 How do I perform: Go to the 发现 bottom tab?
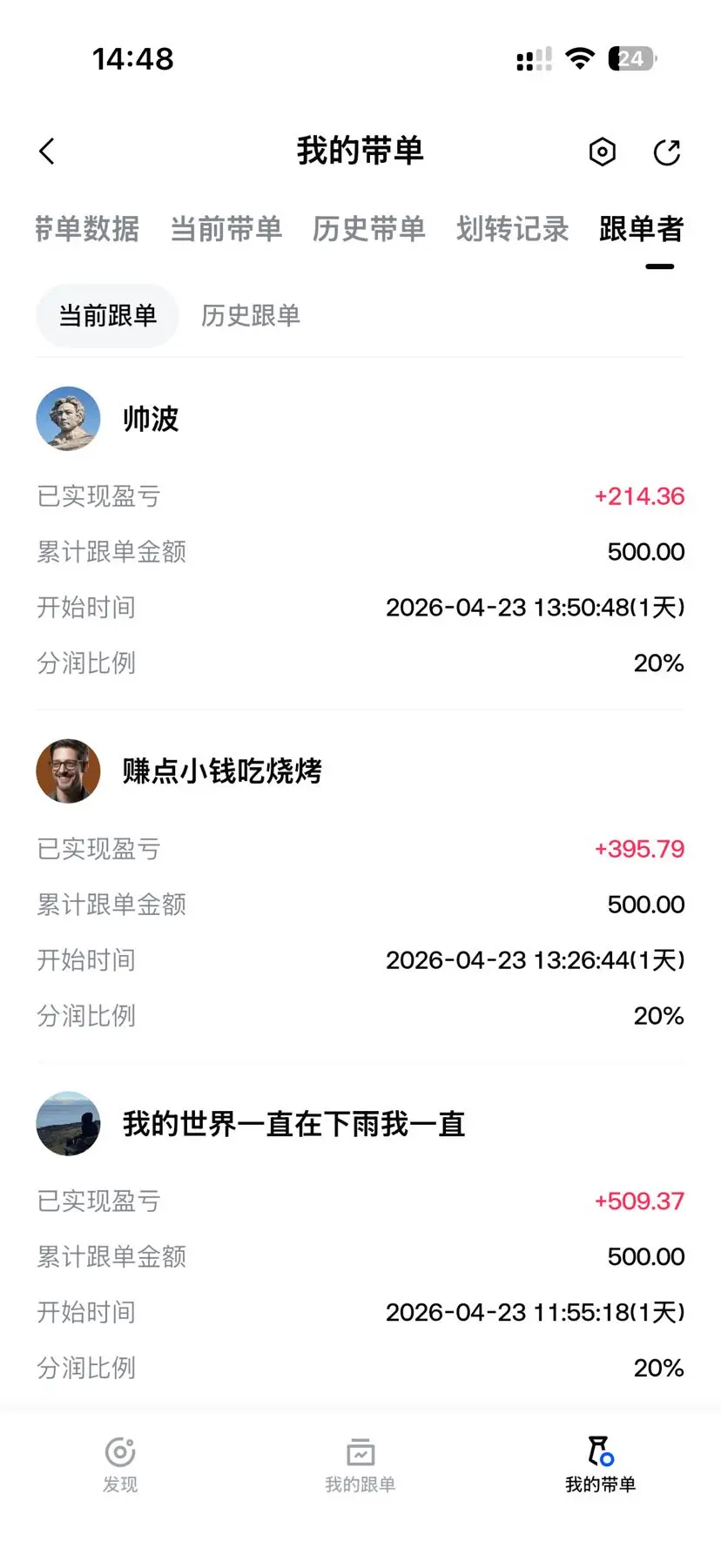click(x=120, y=1464)
